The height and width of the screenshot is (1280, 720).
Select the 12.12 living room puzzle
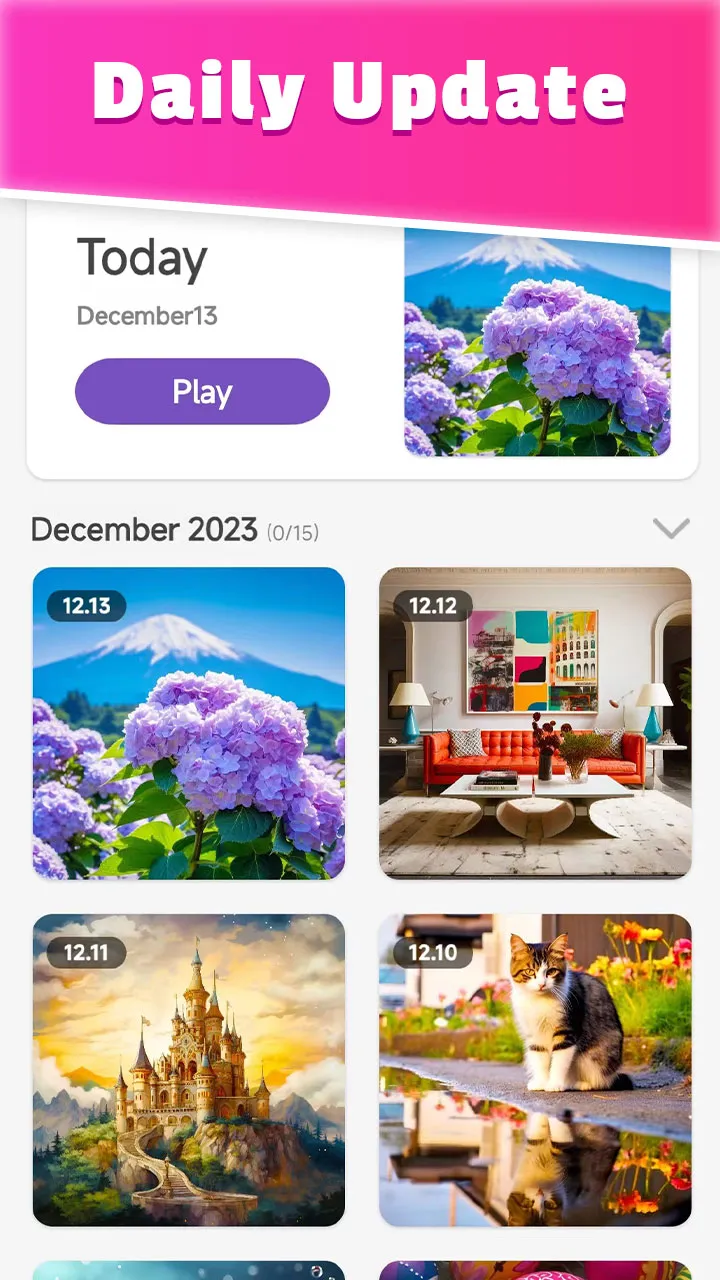point(535,724)
